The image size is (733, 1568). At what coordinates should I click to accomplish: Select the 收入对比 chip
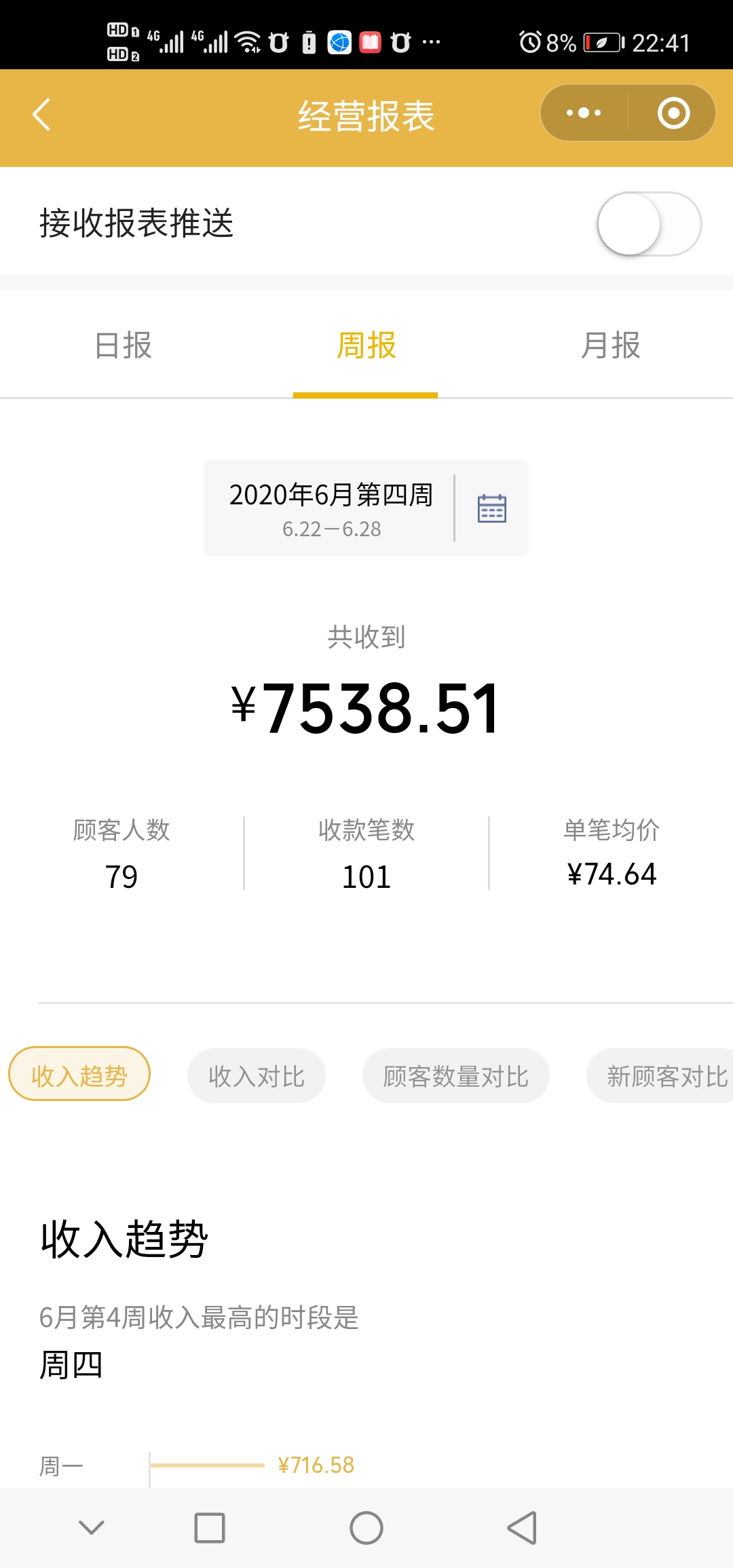point(257,1076)
